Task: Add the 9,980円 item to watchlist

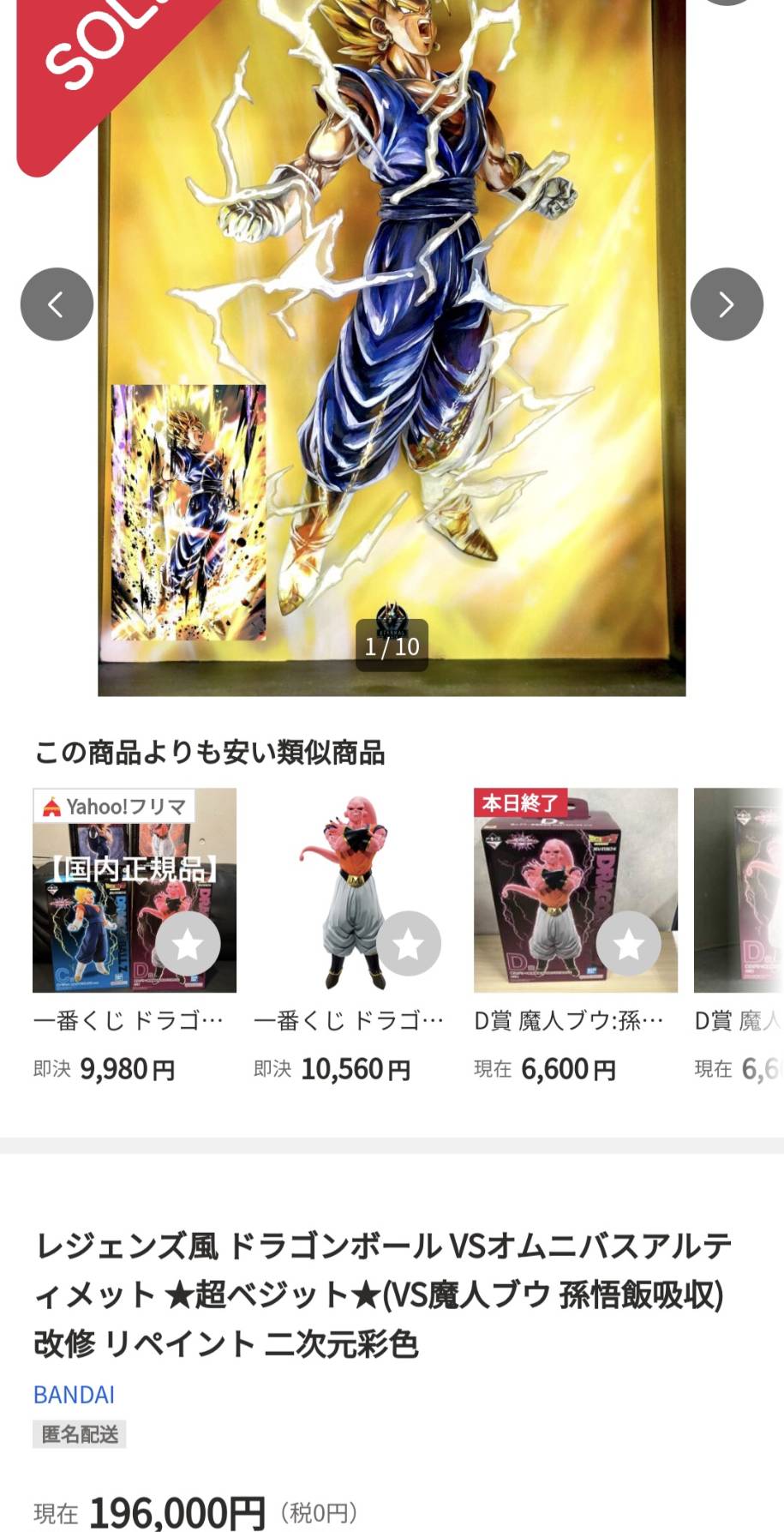Action: pos(188,944)
